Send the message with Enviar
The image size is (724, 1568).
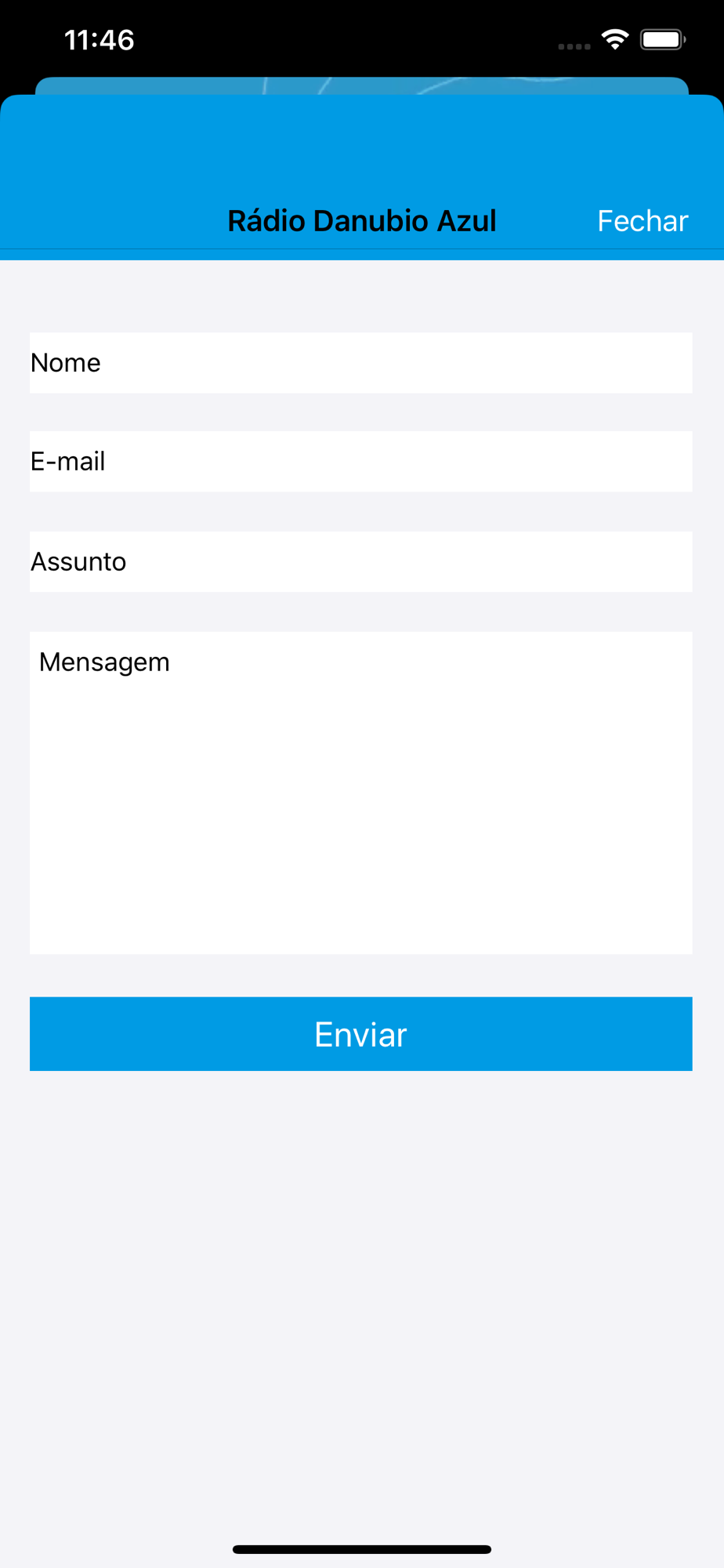[x=361, y=1034]
